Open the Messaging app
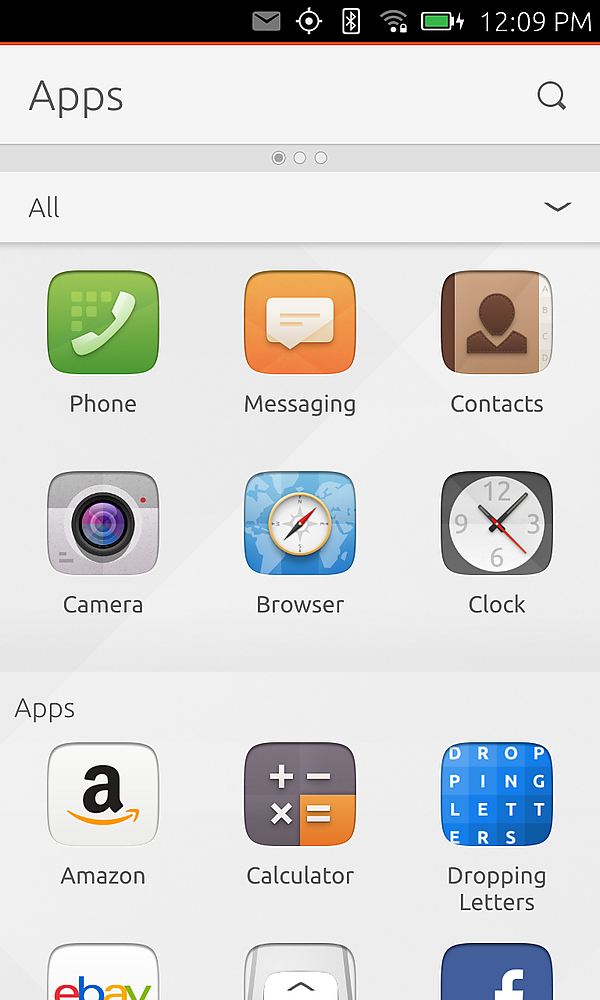 [300, 323]
